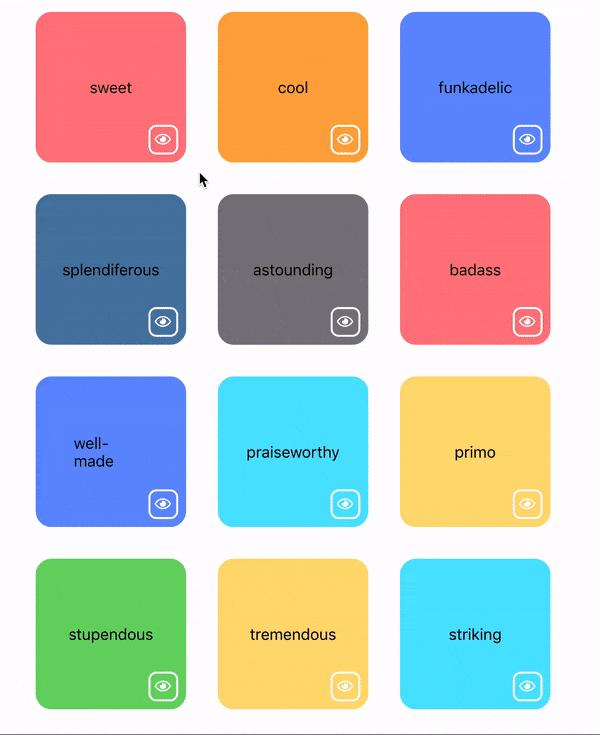Tap the eye icon on the badass card
600x735 pixels.
pos(528,322)
